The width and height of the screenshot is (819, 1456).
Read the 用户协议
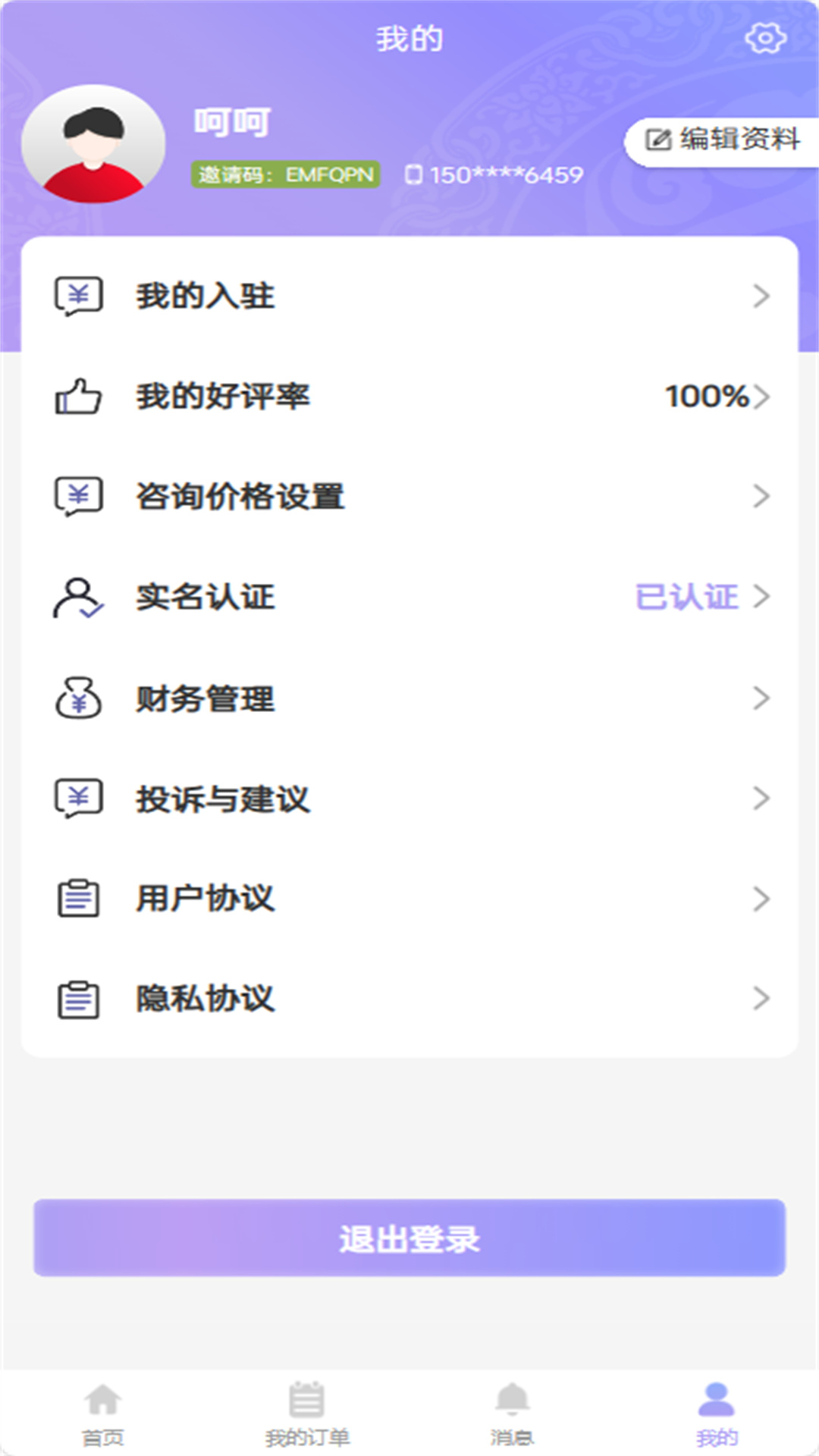pyautogui.click(x=409, y=899)
